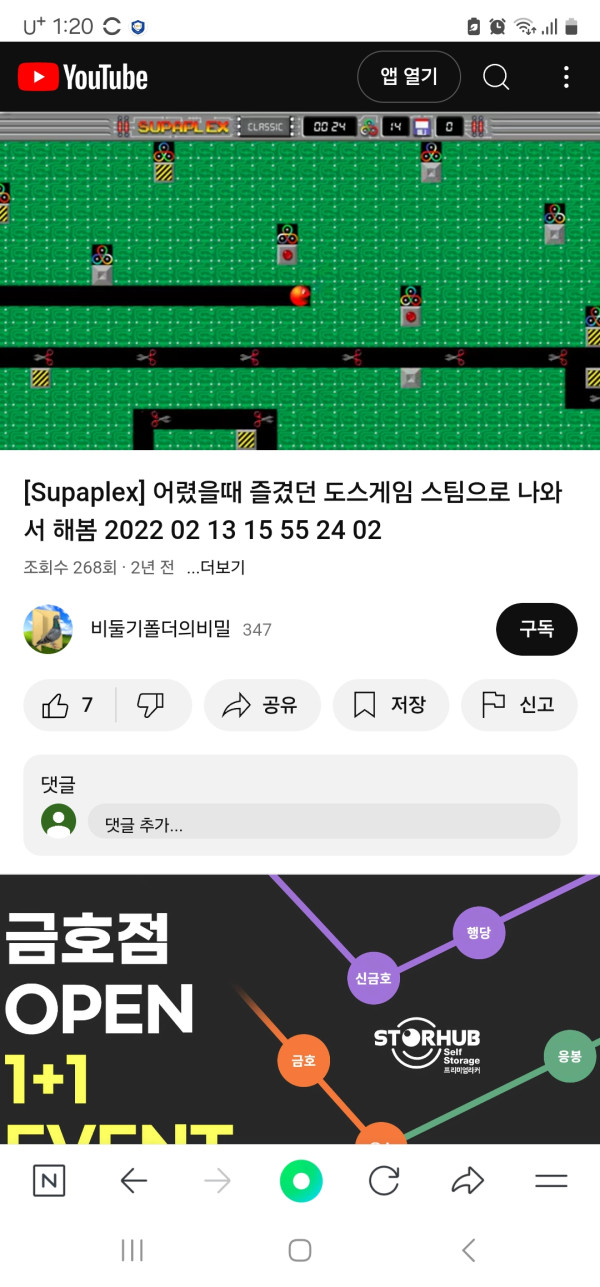The width and height of the screenshot is (600, 1287).
Task: Tap the '앱 열기' open app button
Action: point(409,77)
